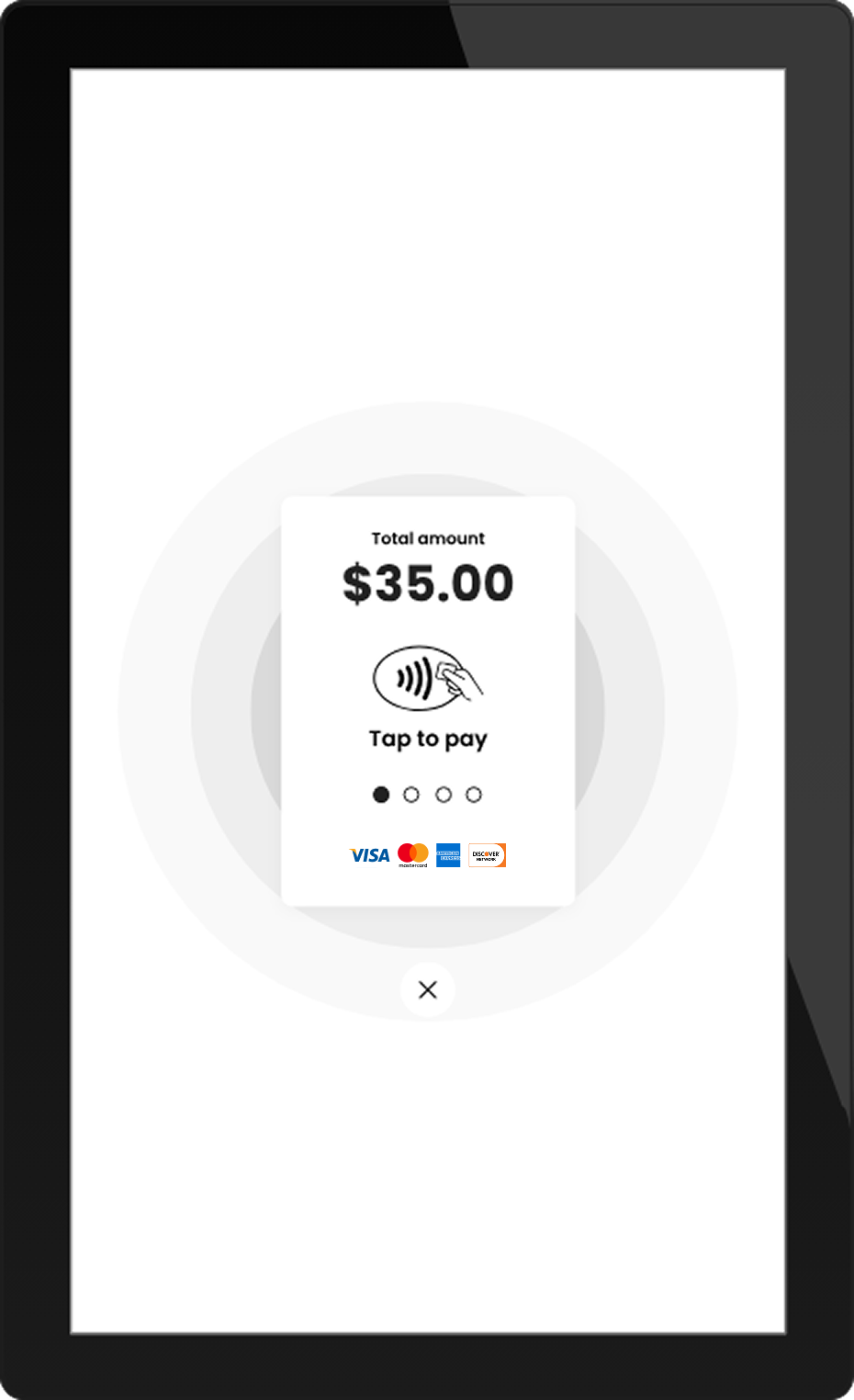Cancel the payment with the X button
Image resolution: width=854 pixels, height=1400 pixels.
click(x=427, y=989)
